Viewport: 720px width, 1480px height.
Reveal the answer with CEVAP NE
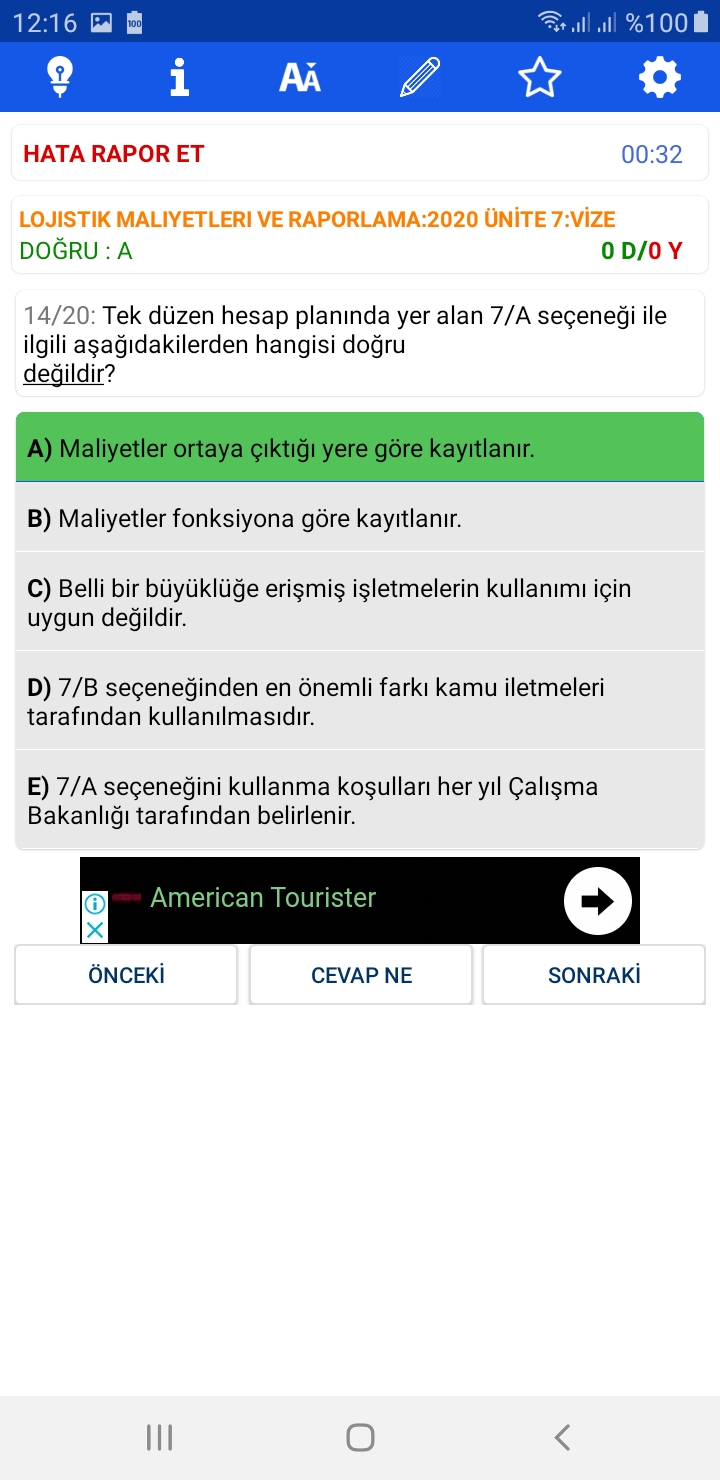coord(361,975)
